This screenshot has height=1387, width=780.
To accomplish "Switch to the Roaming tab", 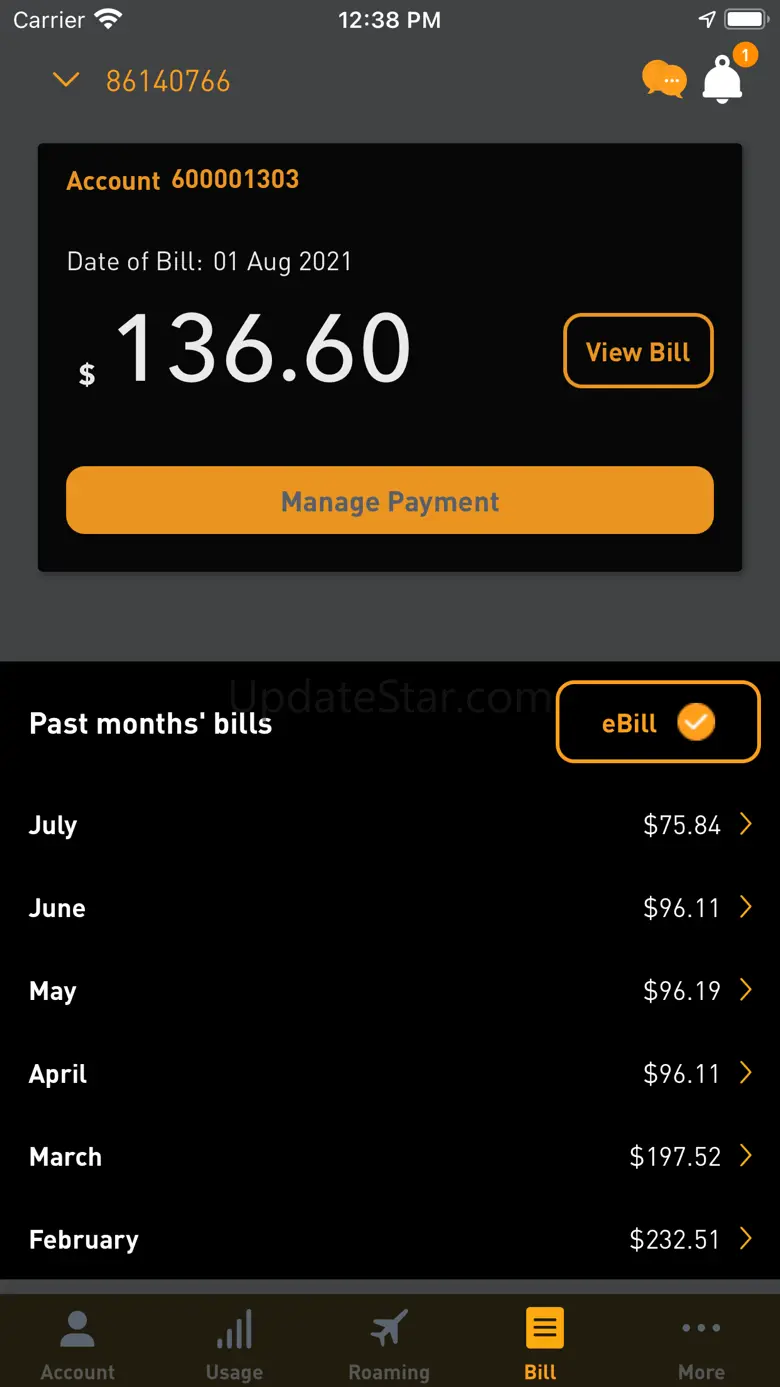I will click(389, 1344).
